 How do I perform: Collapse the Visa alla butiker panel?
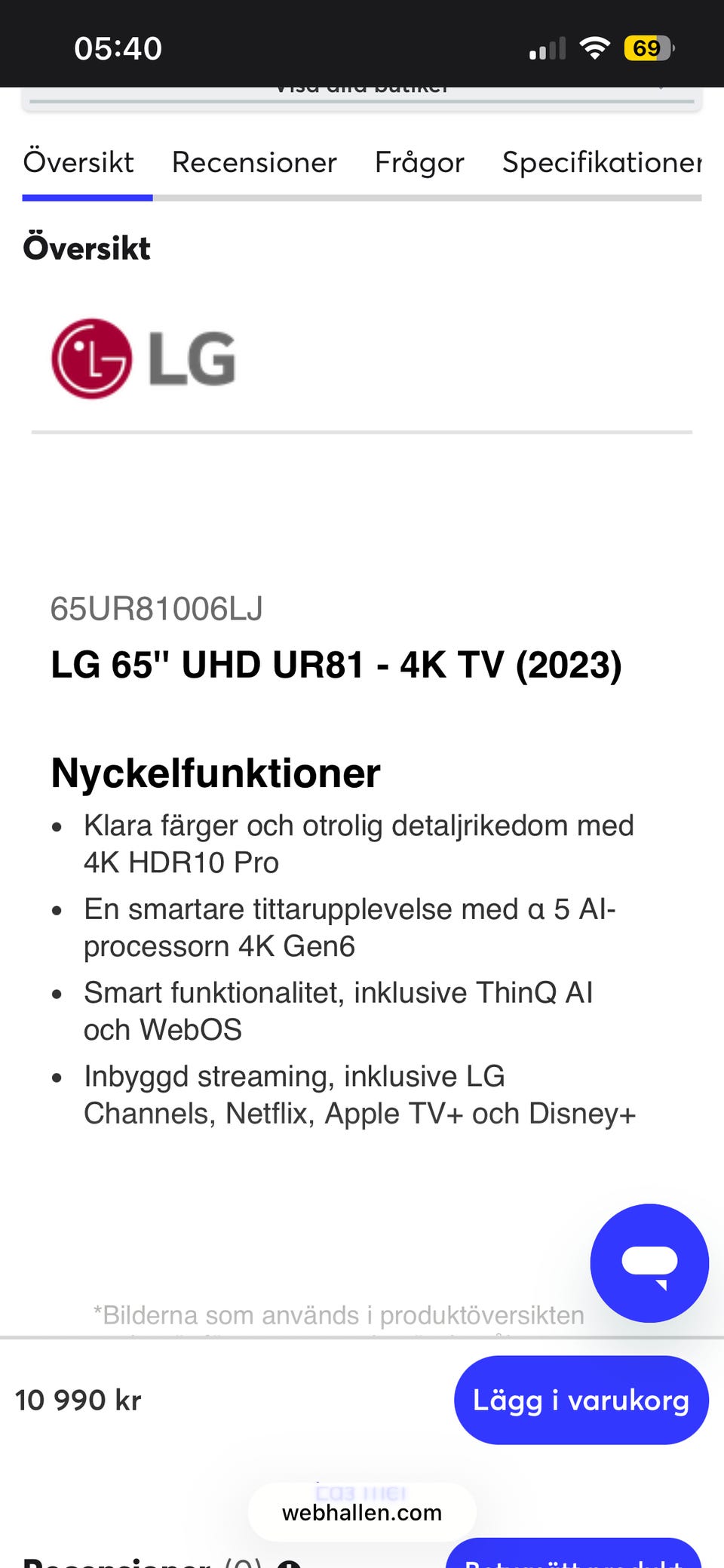click(x=362, y=85)
